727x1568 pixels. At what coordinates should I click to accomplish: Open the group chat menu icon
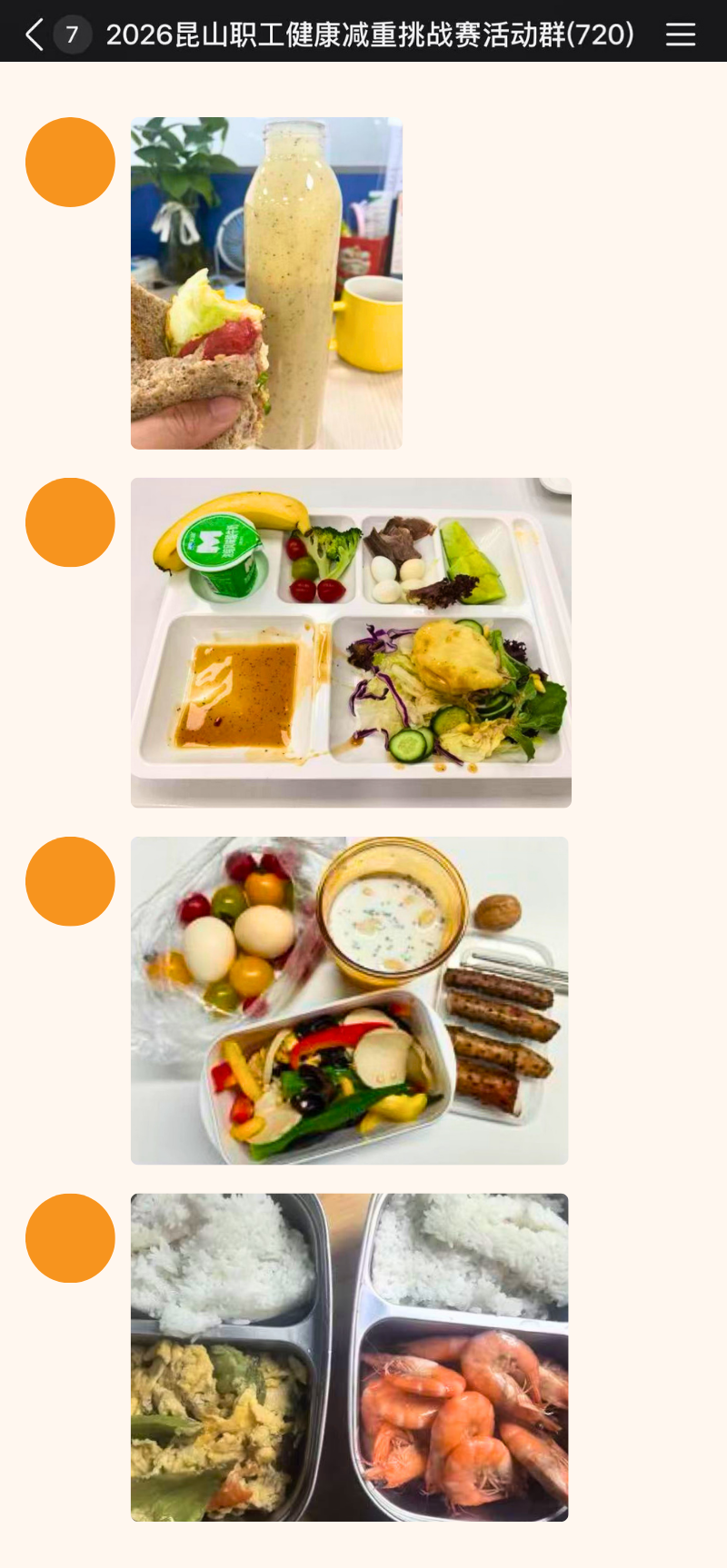(680, 35)
